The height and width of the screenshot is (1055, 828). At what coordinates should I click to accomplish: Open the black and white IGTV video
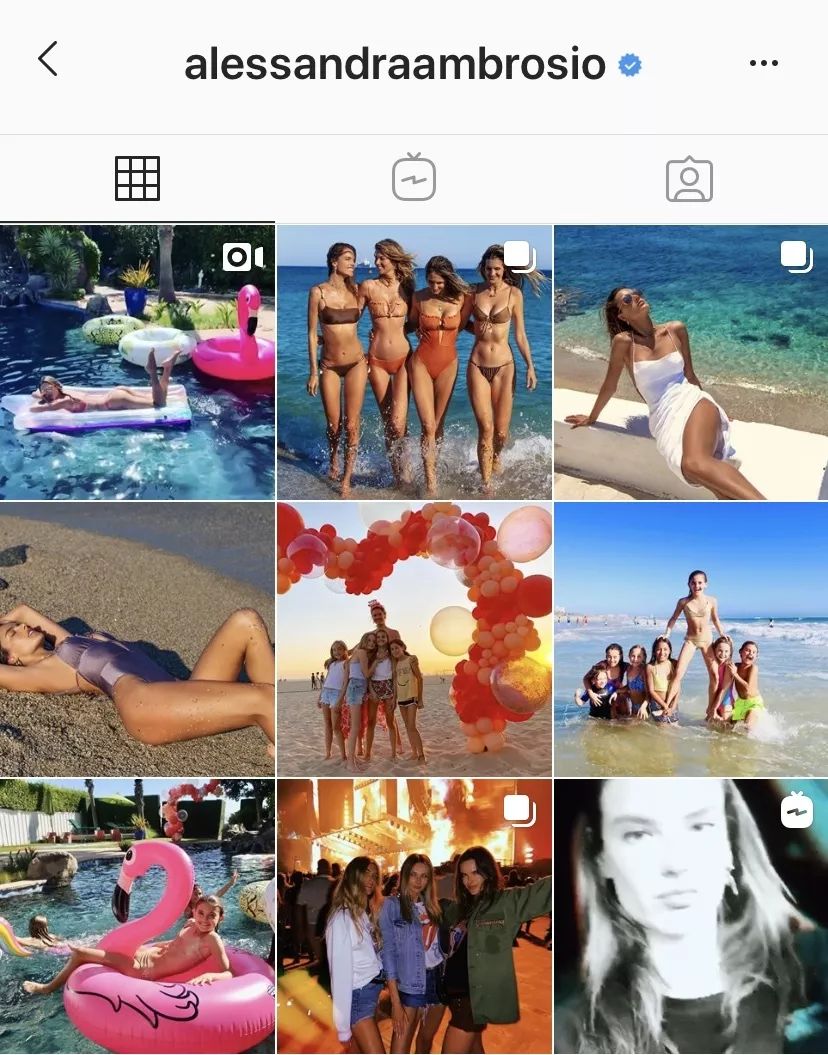click(691, 917)
